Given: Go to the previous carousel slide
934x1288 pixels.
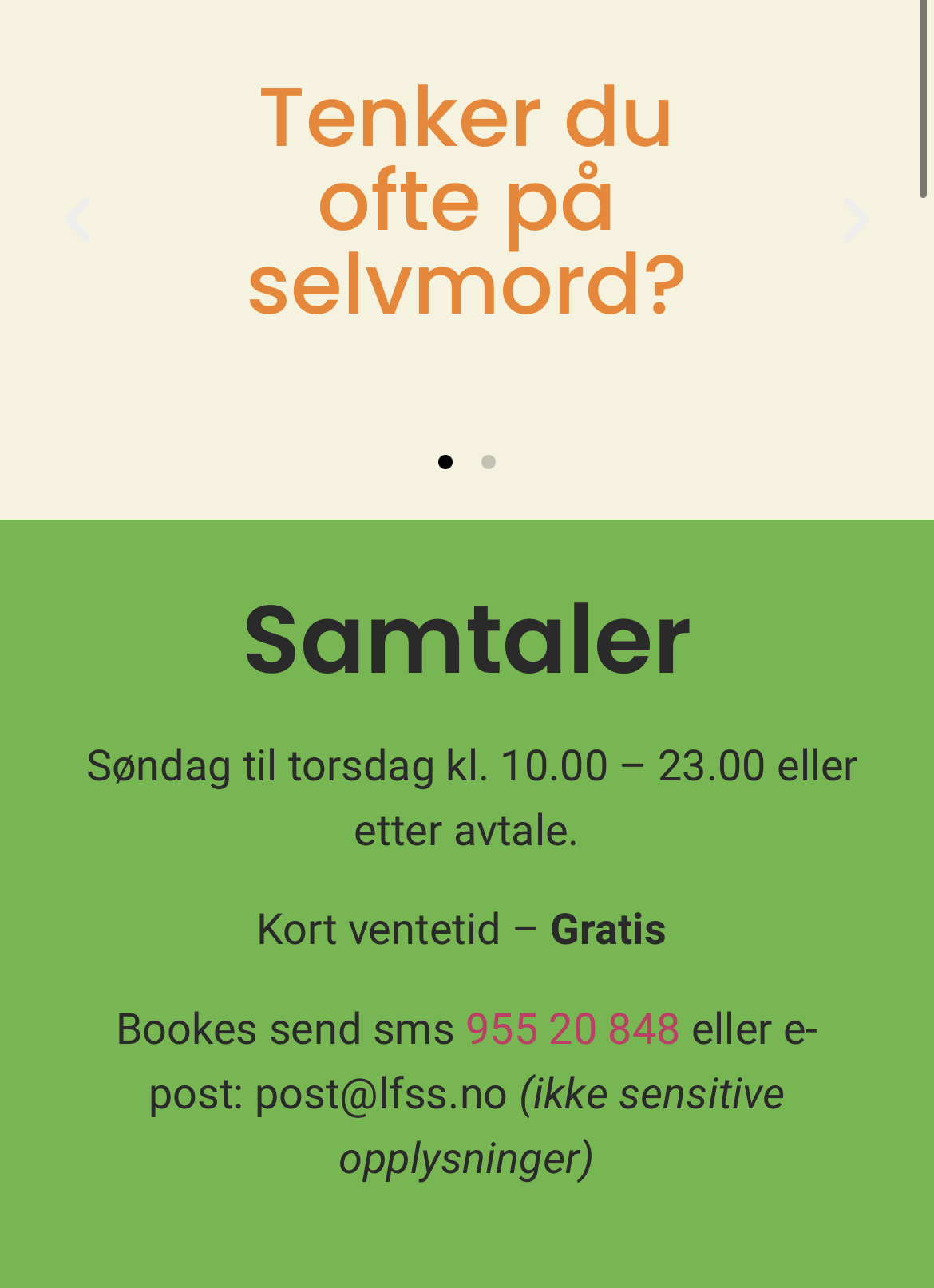Looking at the screenshot, I should coord(78,219).
